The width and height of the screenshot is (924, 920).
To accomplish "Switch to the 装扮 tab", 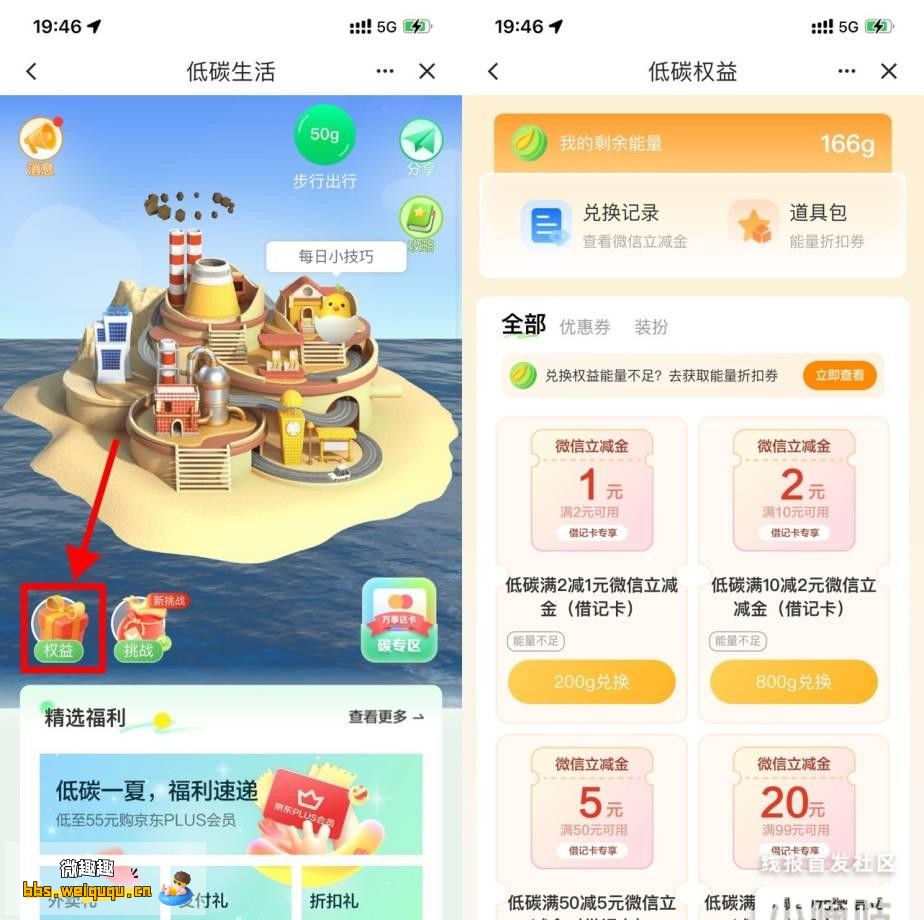I will pos(651,327).
